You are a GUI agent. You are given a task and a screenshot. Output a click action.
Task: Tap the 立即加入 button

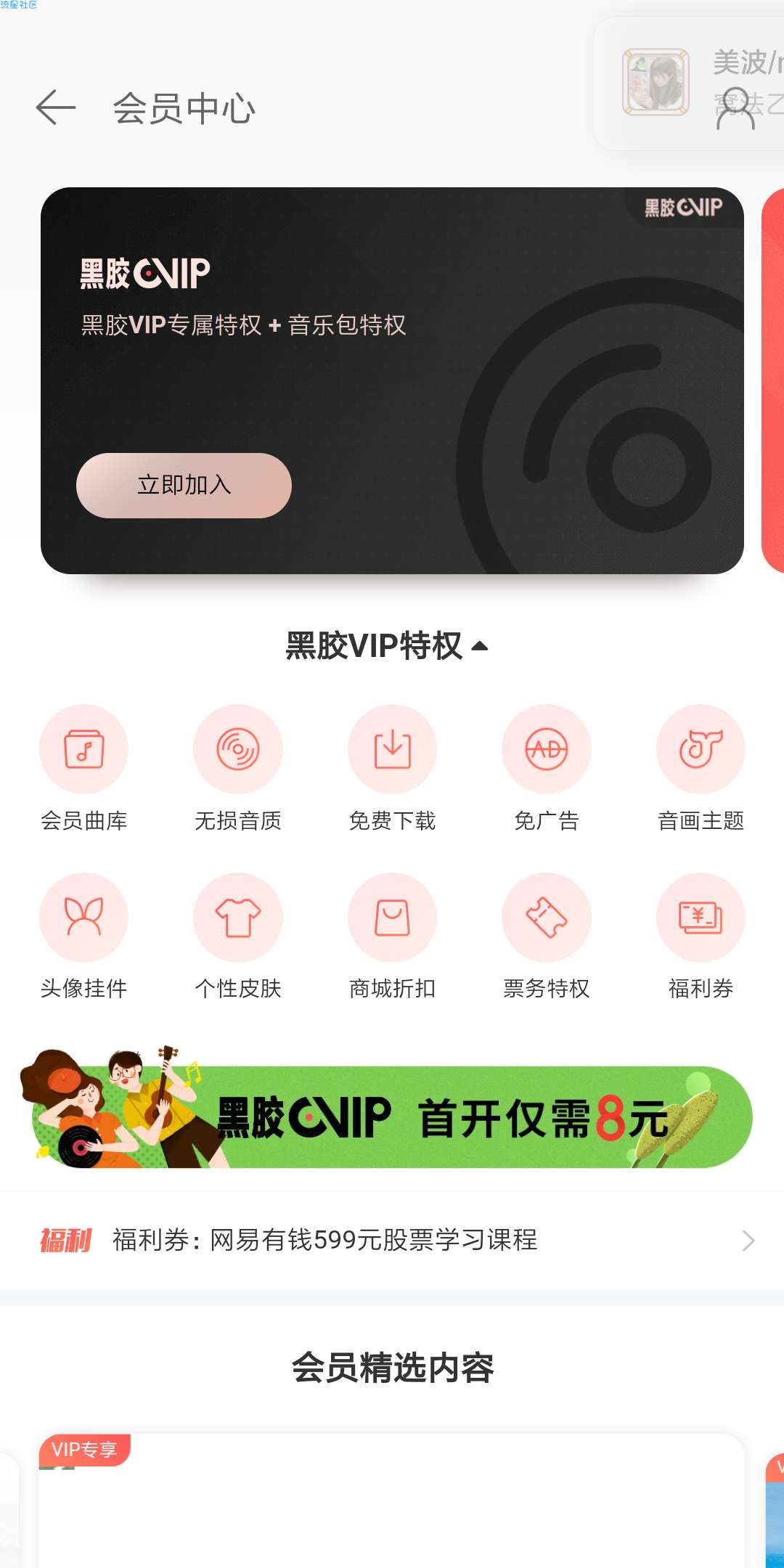[x=184, y=485]
